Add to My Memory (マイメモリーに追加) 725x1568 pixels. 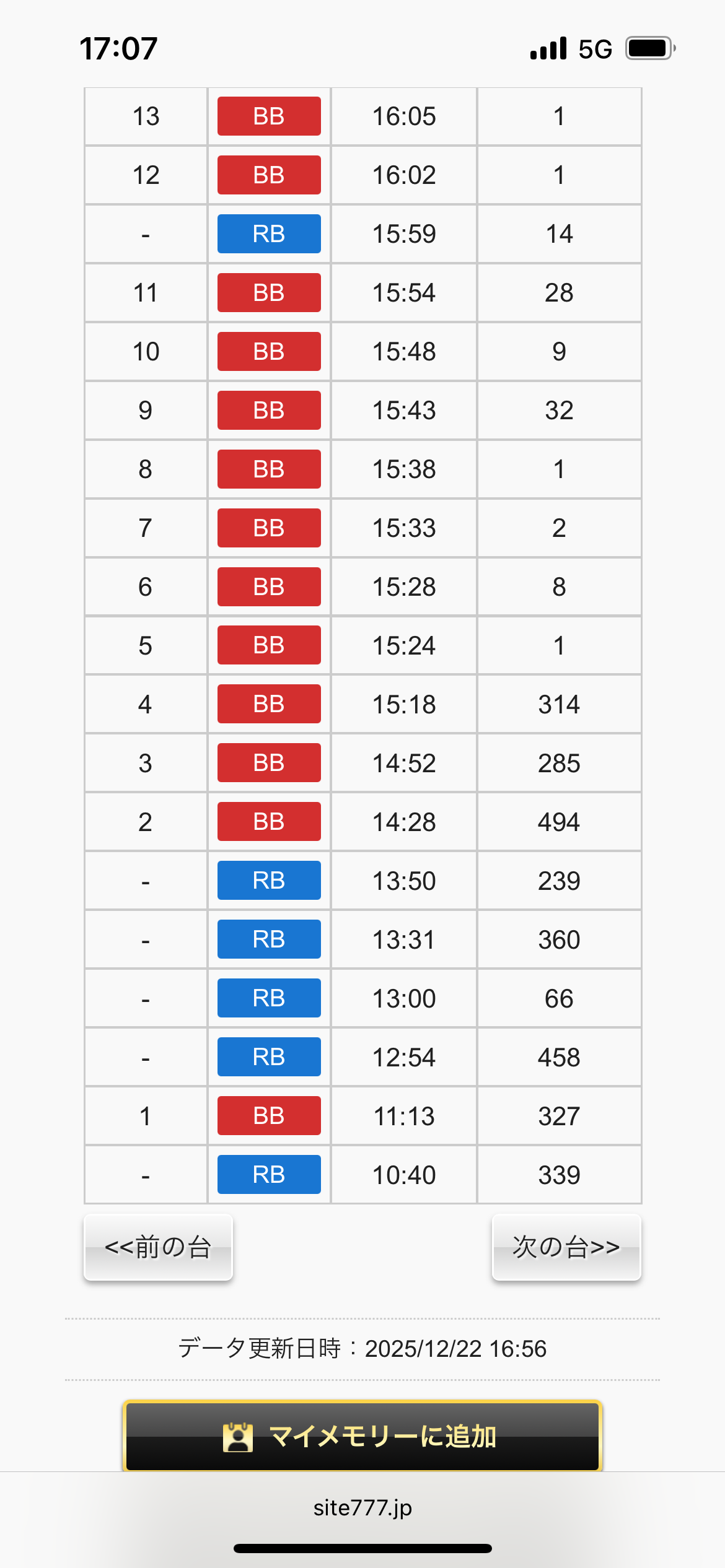(x=362, y=1436)
